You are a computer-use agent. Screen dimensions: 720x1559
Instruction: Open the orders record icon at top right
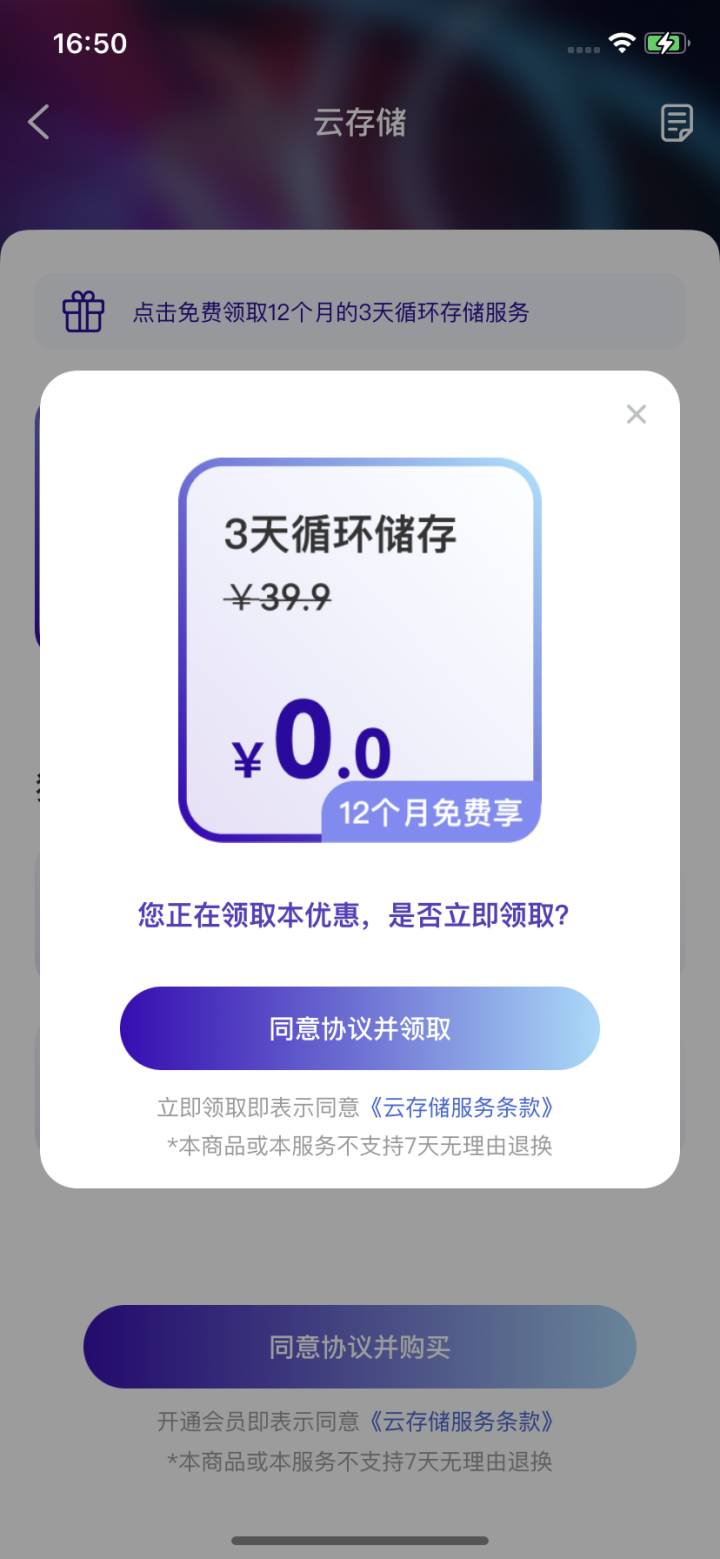677,123
